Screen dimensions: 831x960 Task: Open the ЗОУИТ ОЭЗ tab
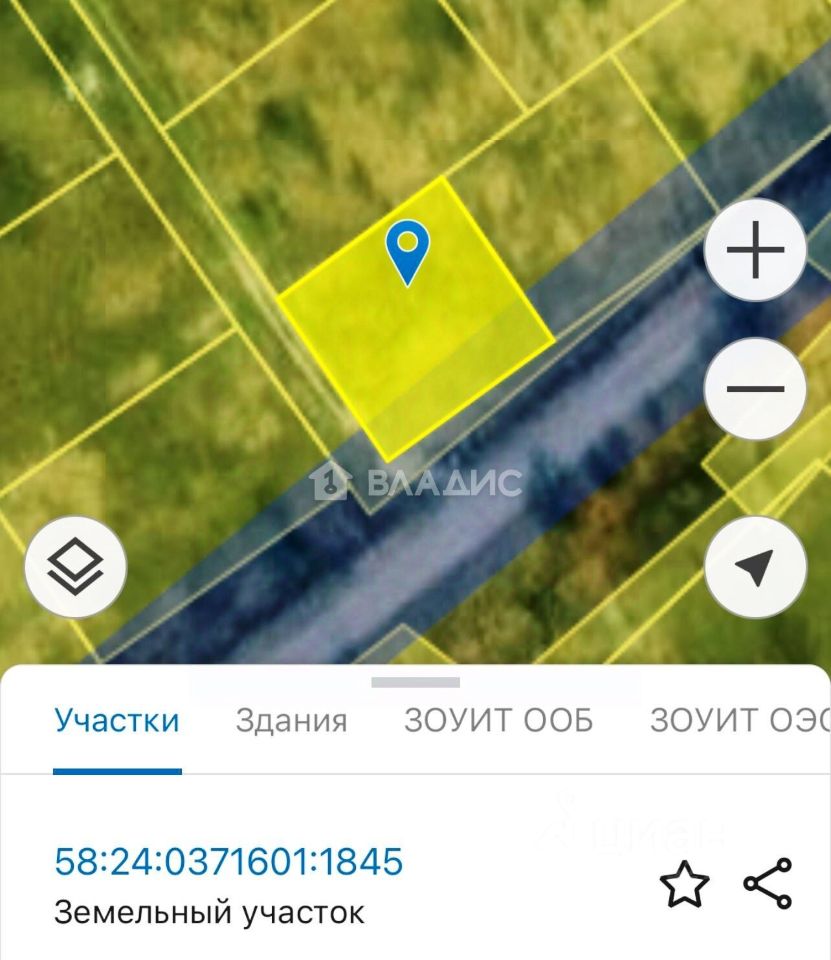pos(740,721)
